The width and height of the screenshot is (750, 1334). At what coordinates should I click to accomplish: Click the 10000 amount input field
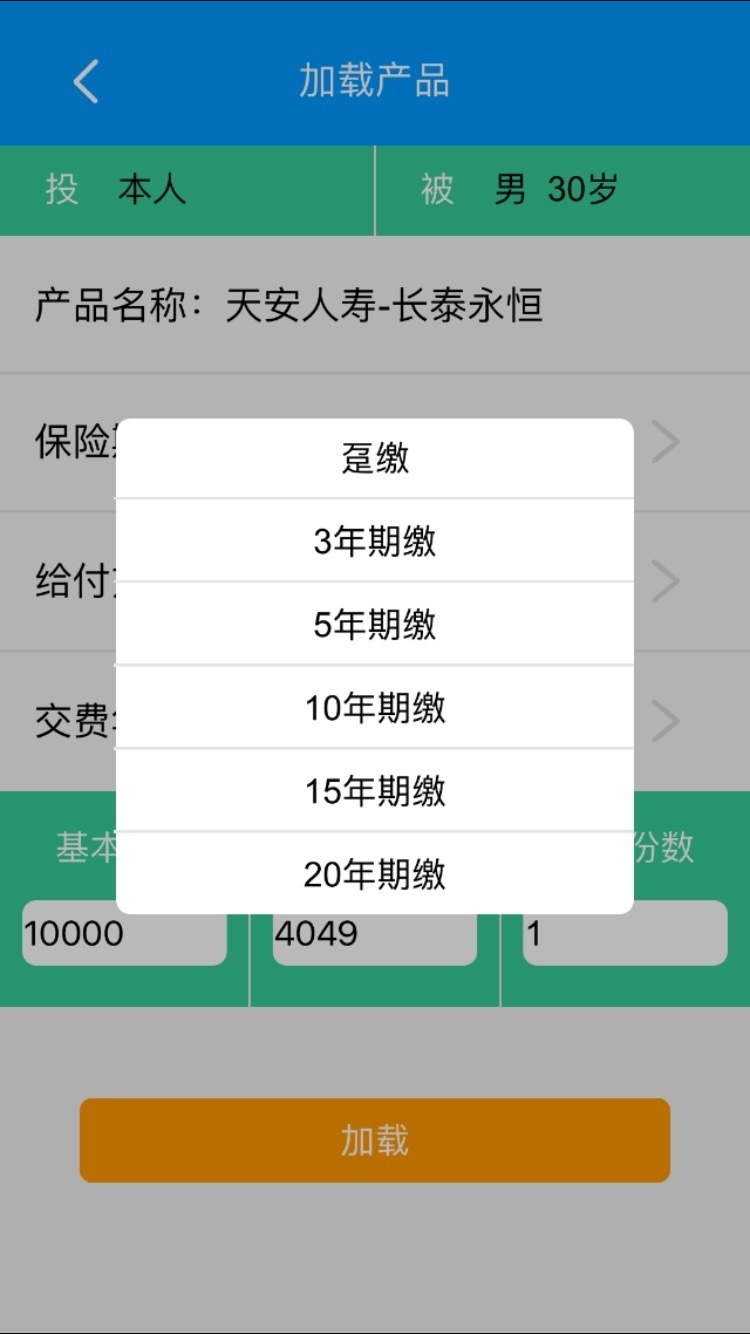[x=124, y=934]
